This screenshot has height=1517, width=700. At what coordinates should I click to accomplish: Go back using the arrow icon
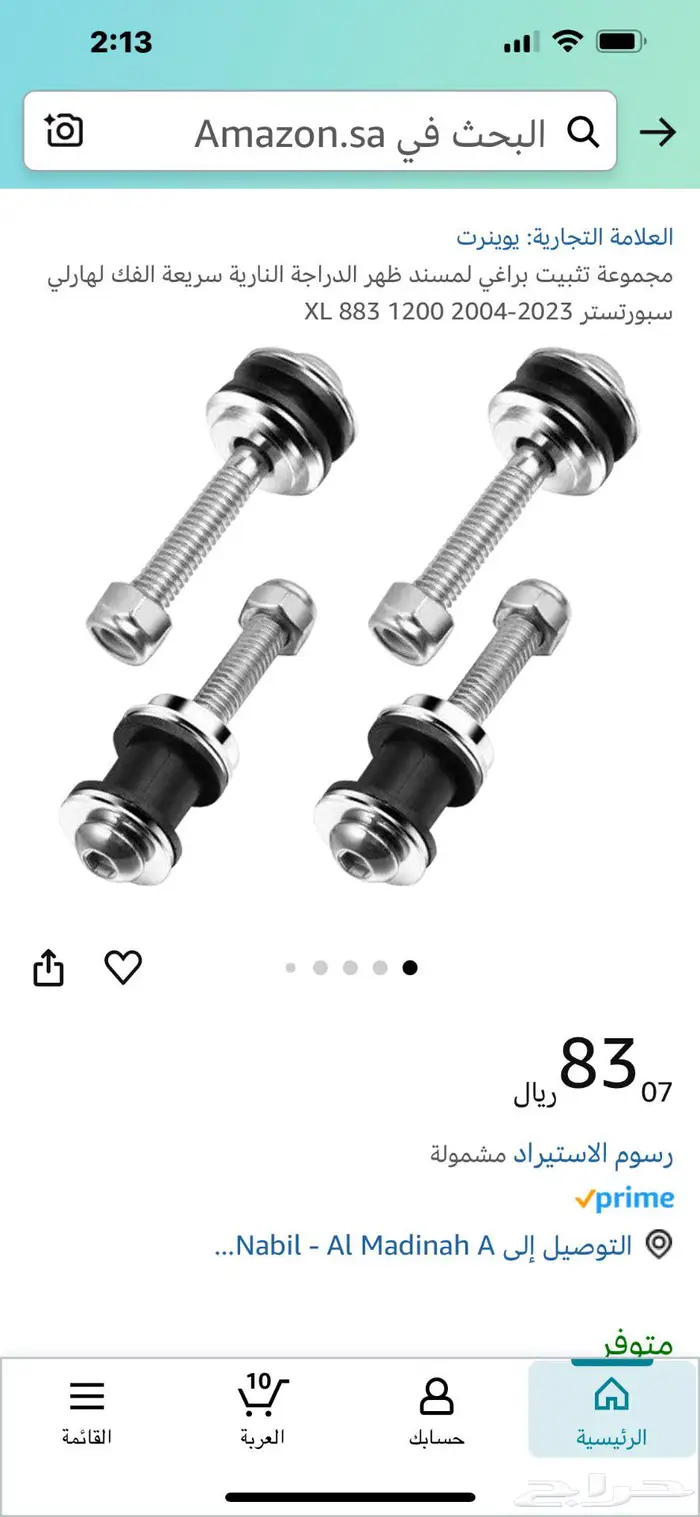click(x=657, y=133)
